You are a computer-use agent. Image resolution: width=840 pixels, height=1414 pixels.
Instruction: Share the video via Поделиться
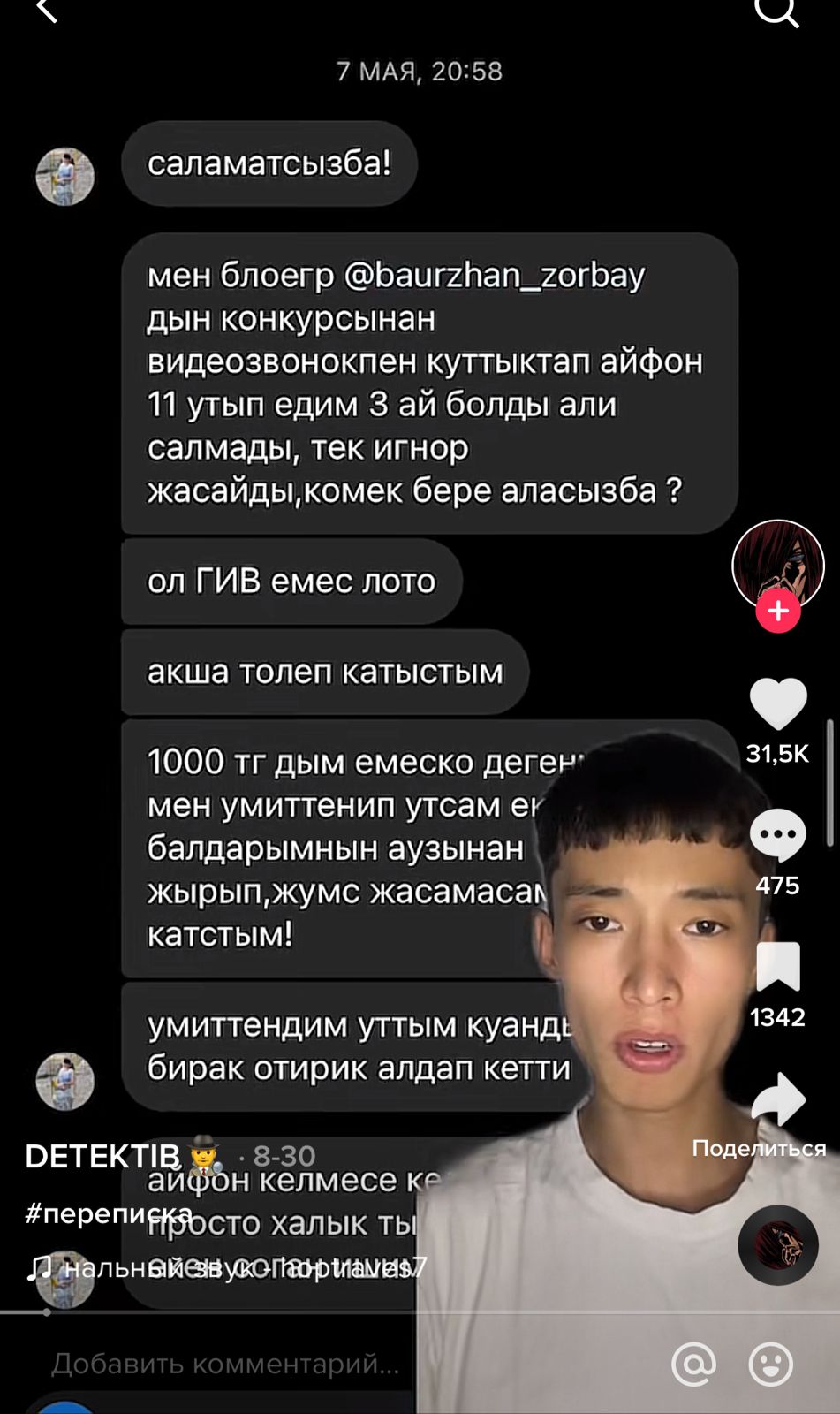777,1099
